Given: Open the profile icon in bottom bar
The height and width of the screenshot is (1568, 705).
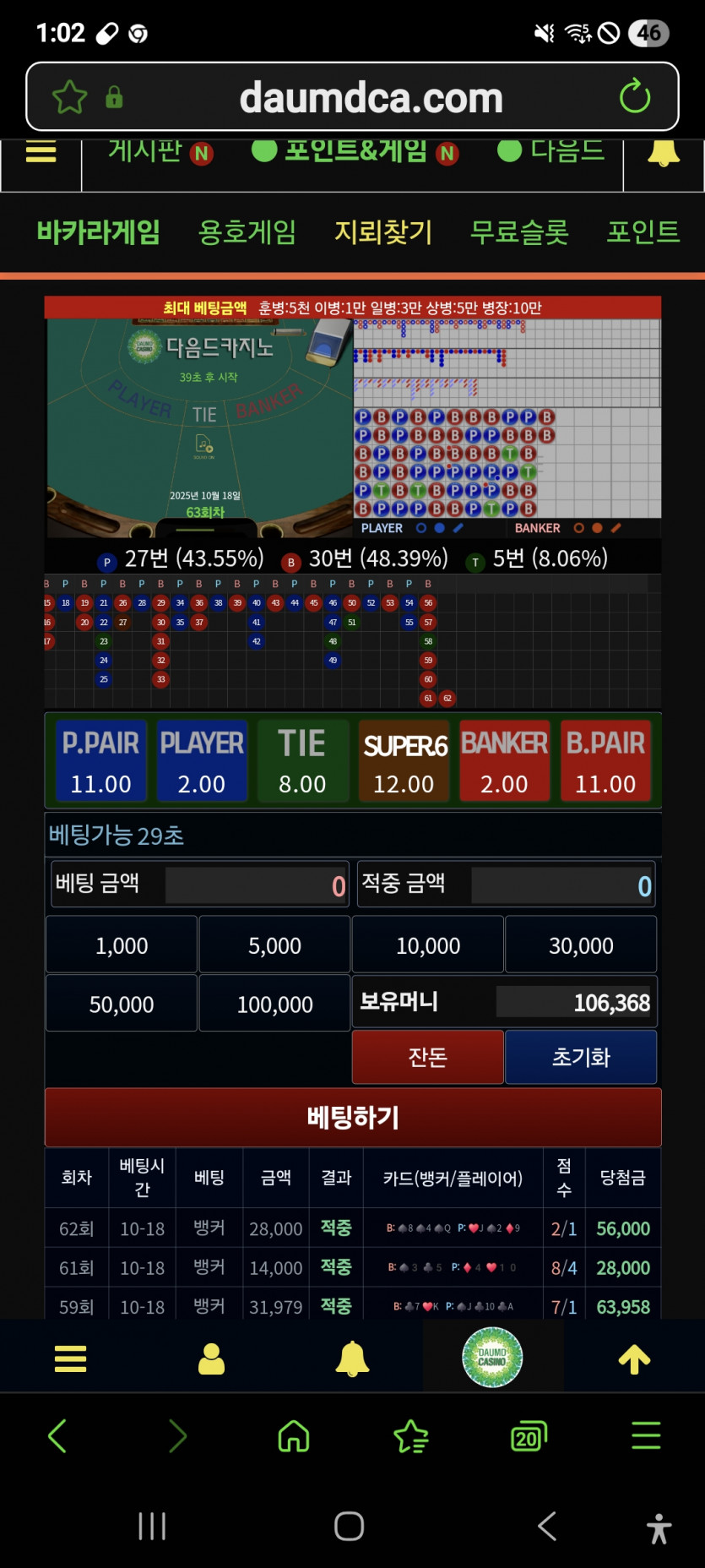Looking at the screenshot, I should (211, 1358).
